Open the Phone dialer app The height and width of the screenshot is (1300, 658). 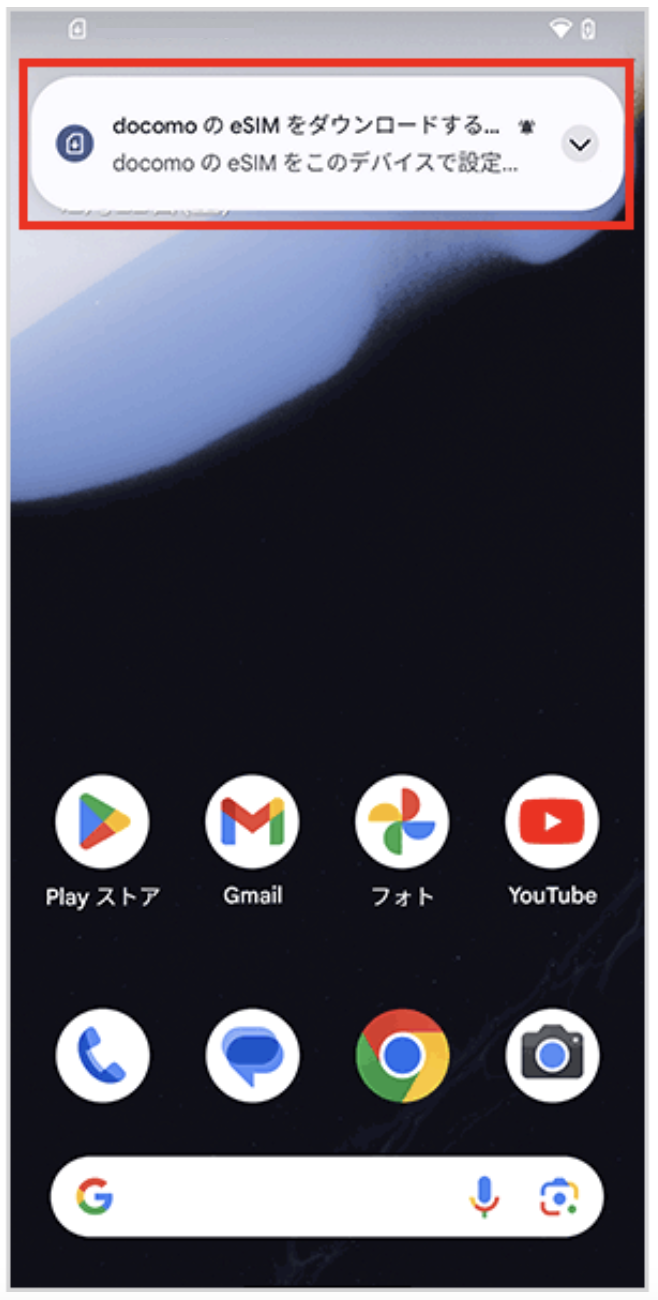click(x=102, y=1055)
